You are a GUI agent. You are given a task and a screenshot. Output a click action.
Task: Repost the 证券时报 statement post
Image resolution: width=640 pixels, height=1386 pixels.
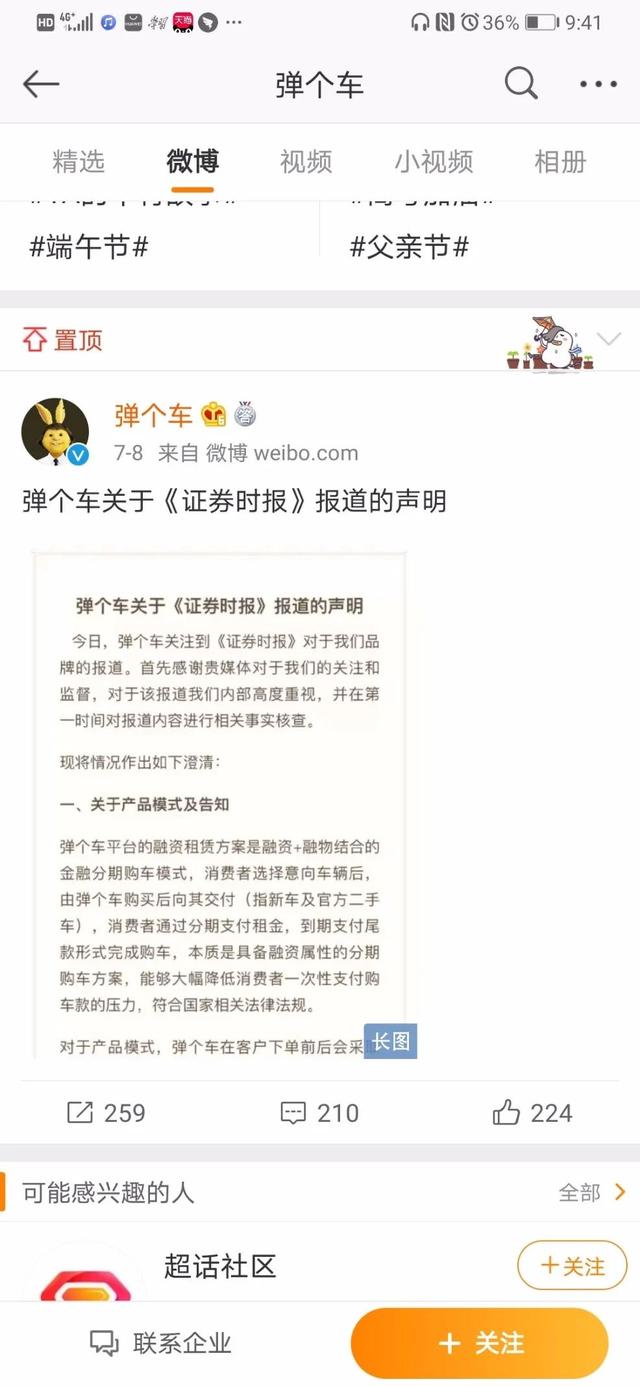click(106, 1112)
